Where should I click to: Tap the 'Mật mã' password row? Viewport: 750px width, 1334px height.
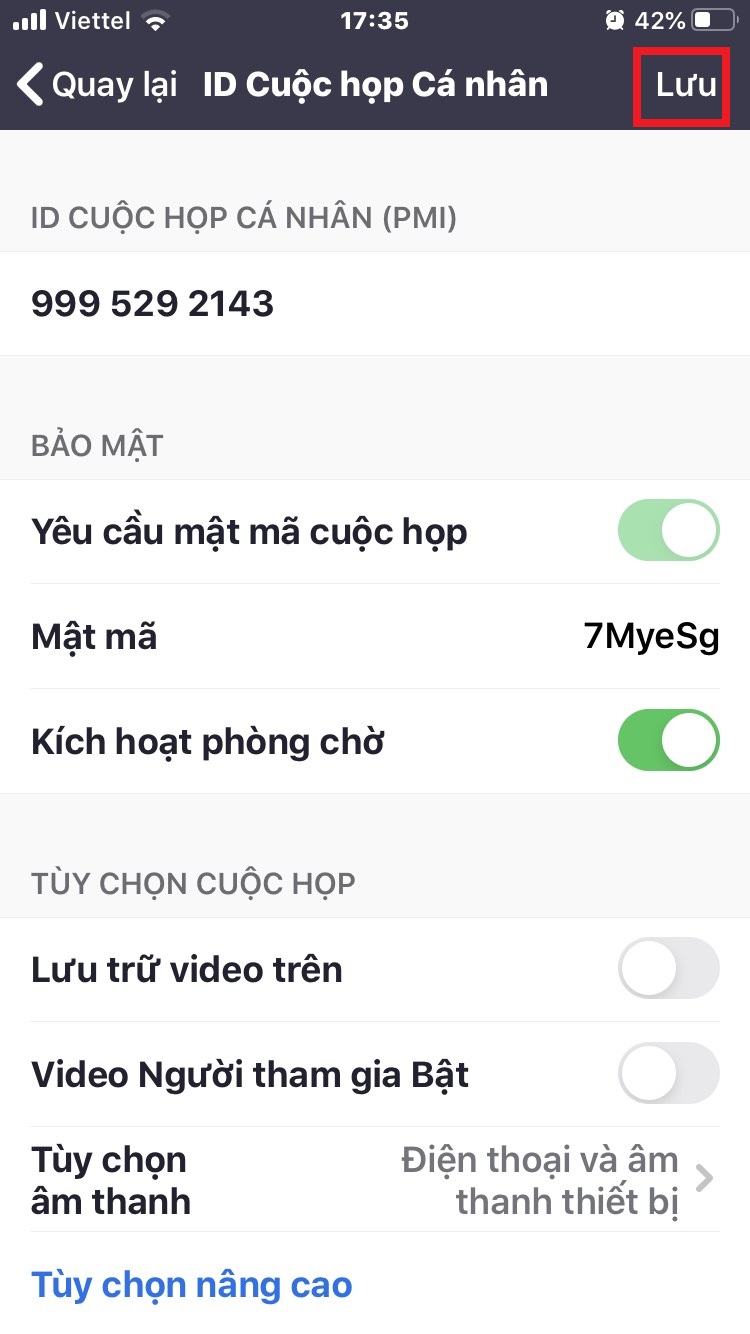coord(93,636)
